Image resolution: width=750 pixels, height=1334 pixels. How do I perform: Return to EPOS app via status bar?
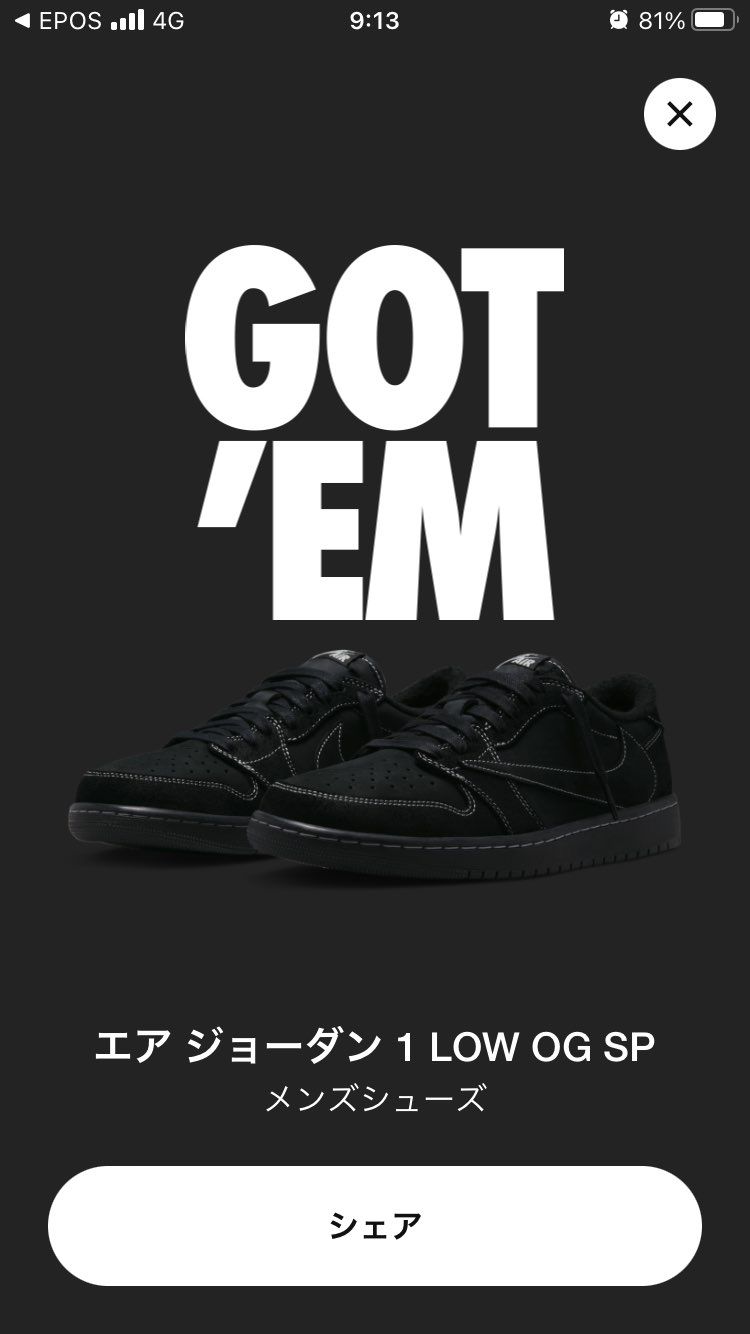coord(58,21)
